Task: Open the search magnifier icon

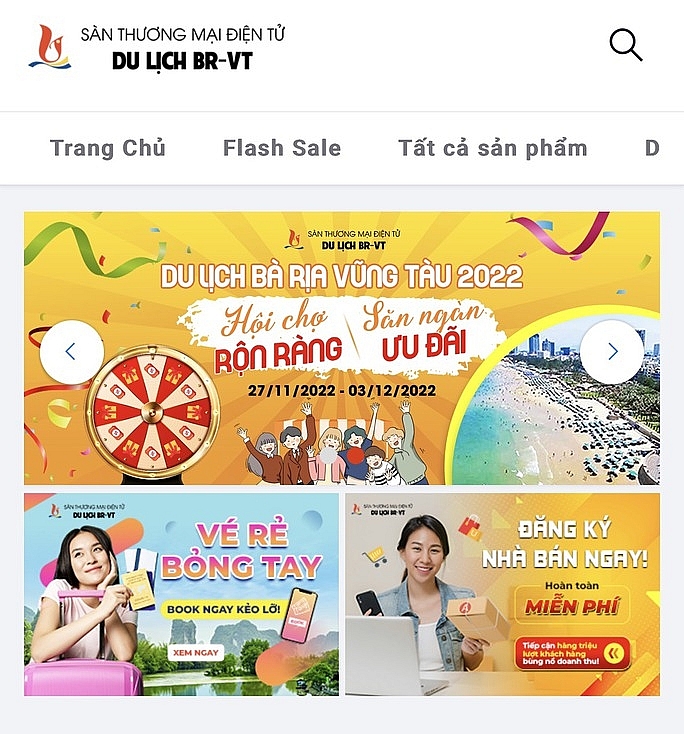Action: tap(625, 45)
